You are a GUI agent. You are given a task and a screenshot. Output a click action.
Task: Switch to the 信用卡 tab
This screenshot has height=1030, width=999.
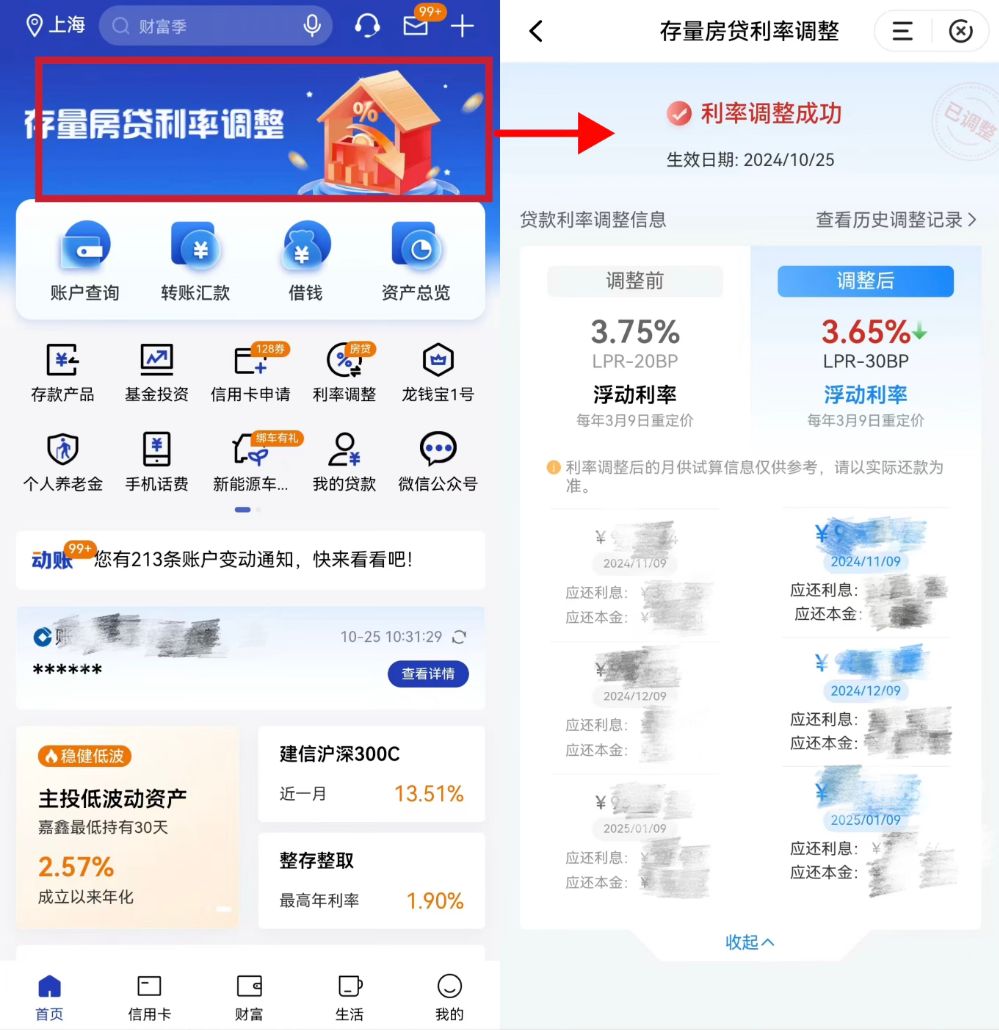(x=149, y=997)
